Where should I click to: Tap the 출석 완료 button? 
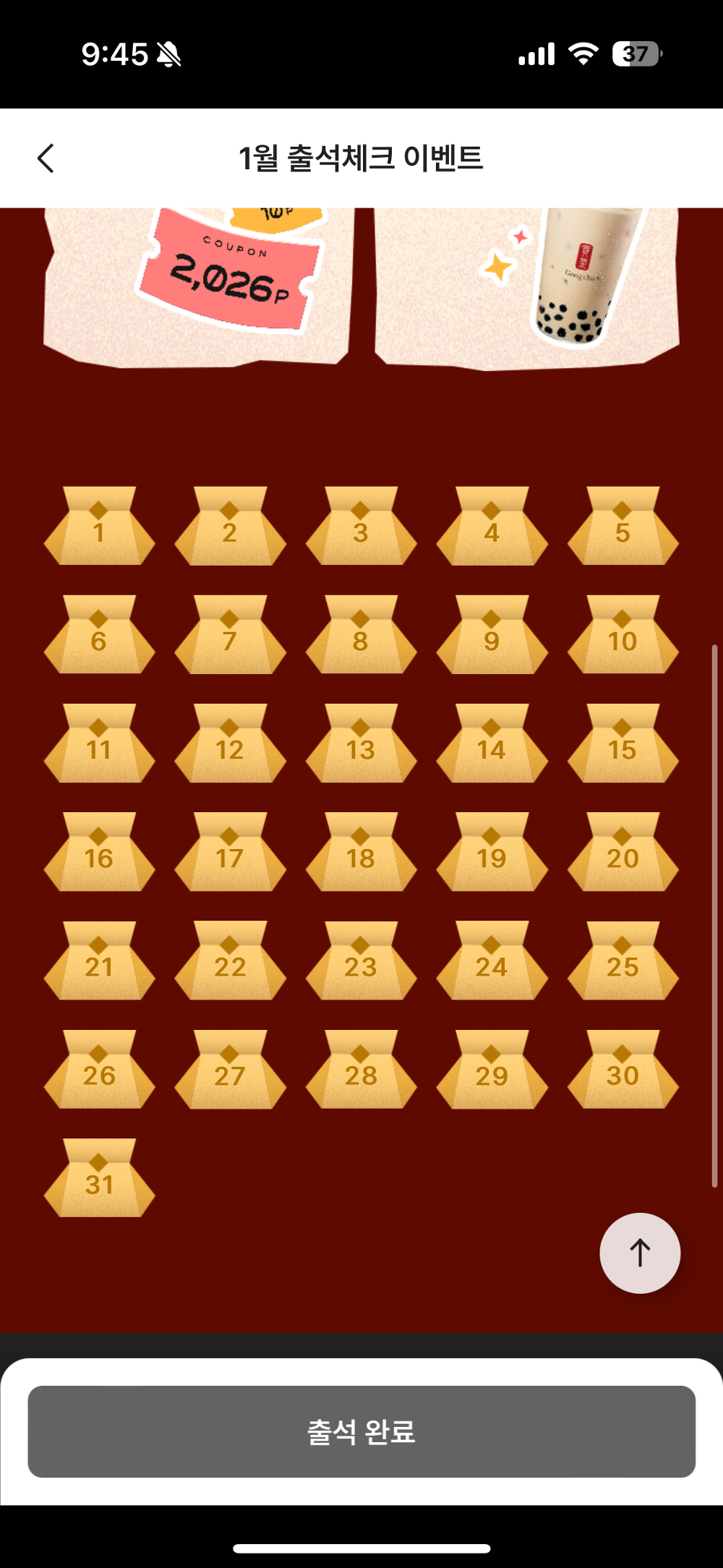361,1431
